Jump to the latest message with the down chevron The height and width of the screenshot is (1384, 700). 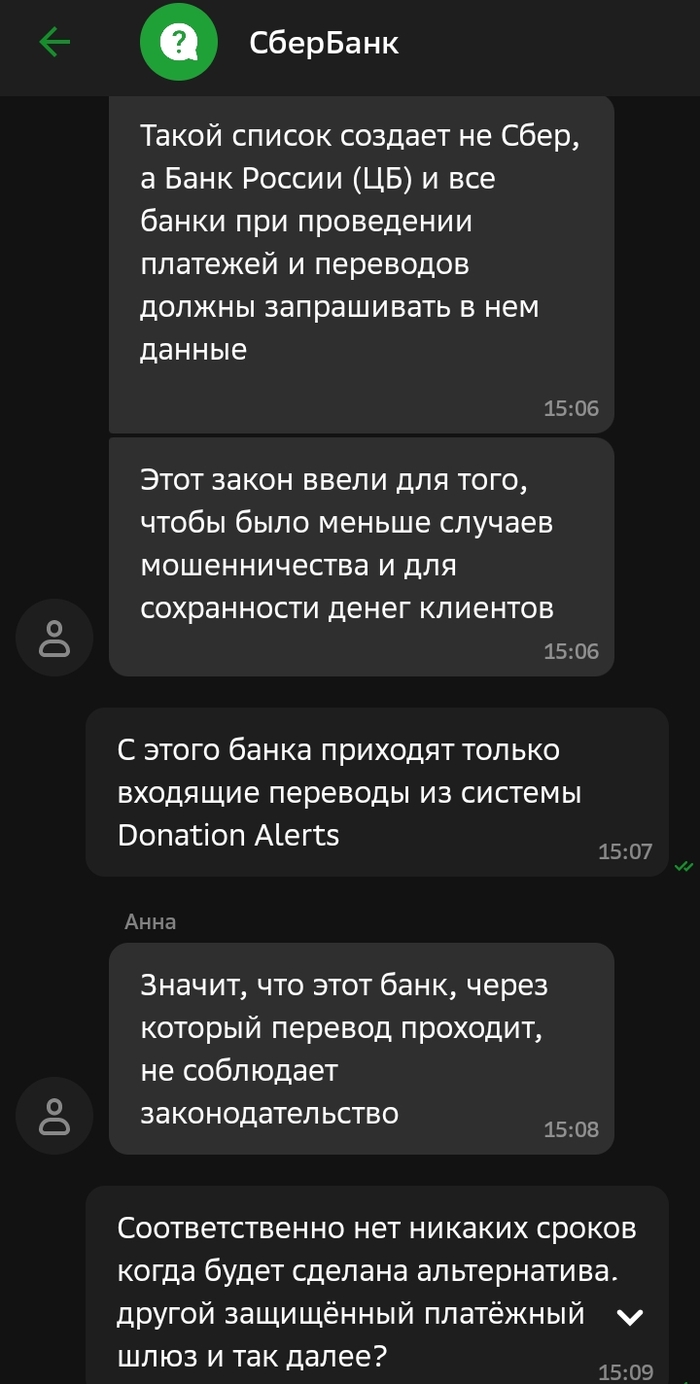pos(630,1317)
